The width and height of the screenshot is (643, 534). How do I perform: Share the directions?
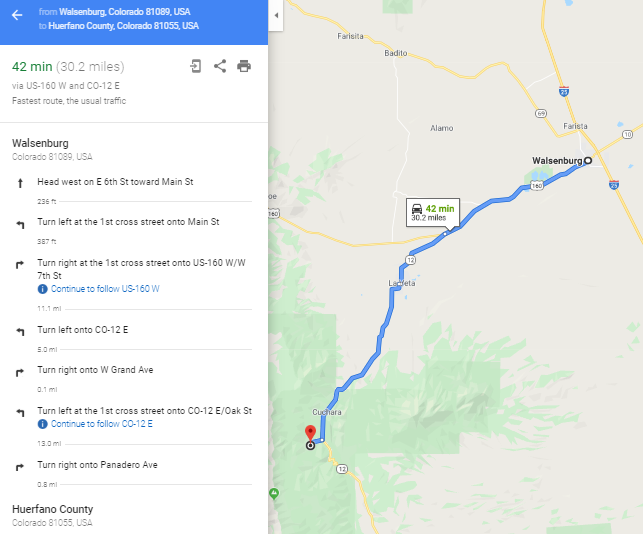pos(220,66)
